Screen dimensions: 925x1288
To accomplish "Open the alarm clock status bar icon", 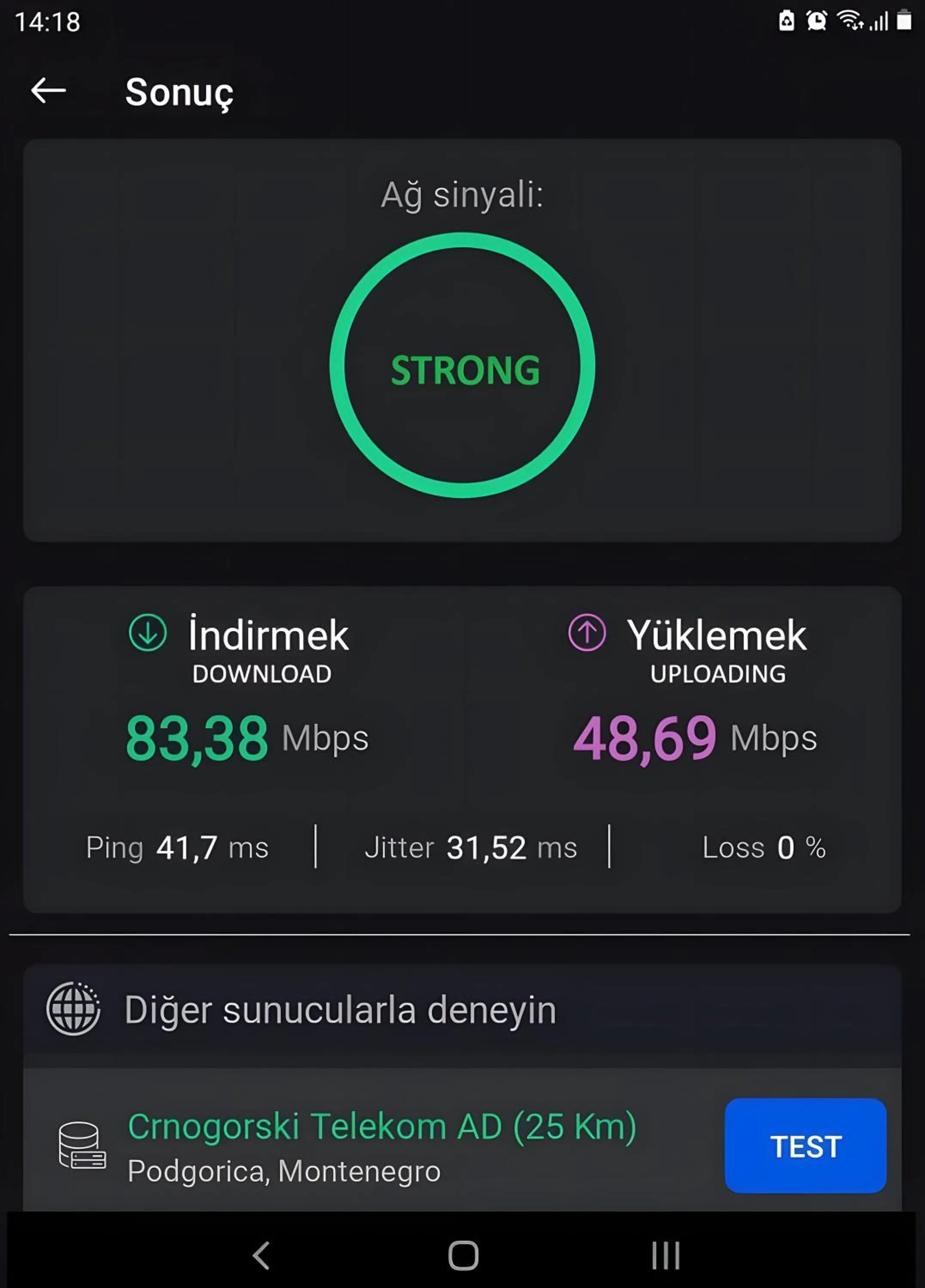I will [x=816, y=21].
